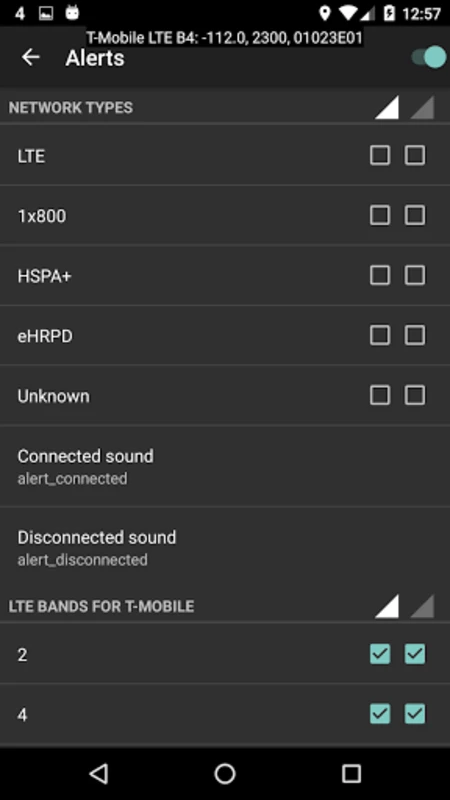Tick the second HSPA+ checkbox
Screen dimensions: 450x800
tap(415, 276)
